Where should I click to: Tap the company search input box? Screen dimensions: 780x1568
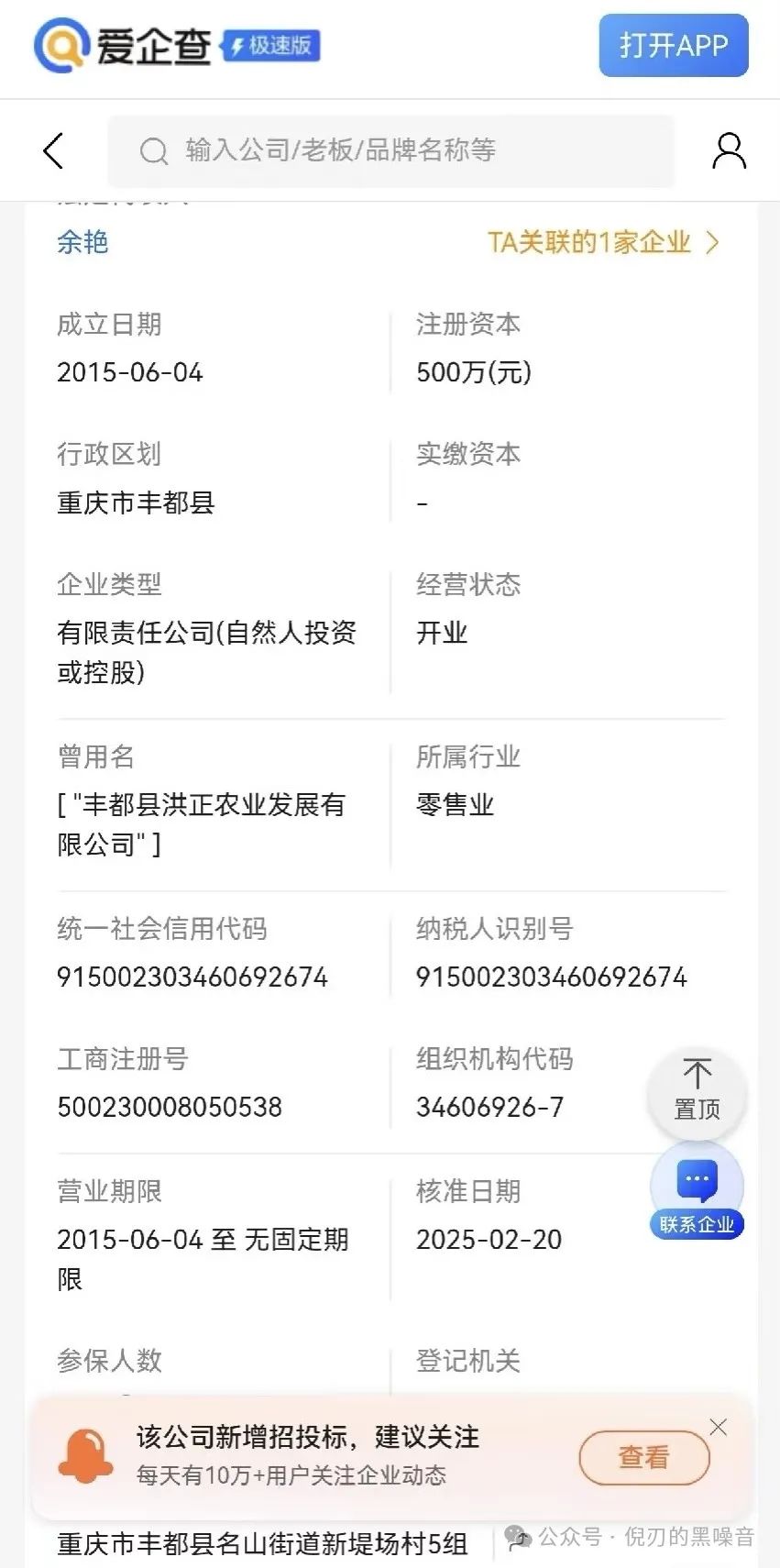(391, 150)
